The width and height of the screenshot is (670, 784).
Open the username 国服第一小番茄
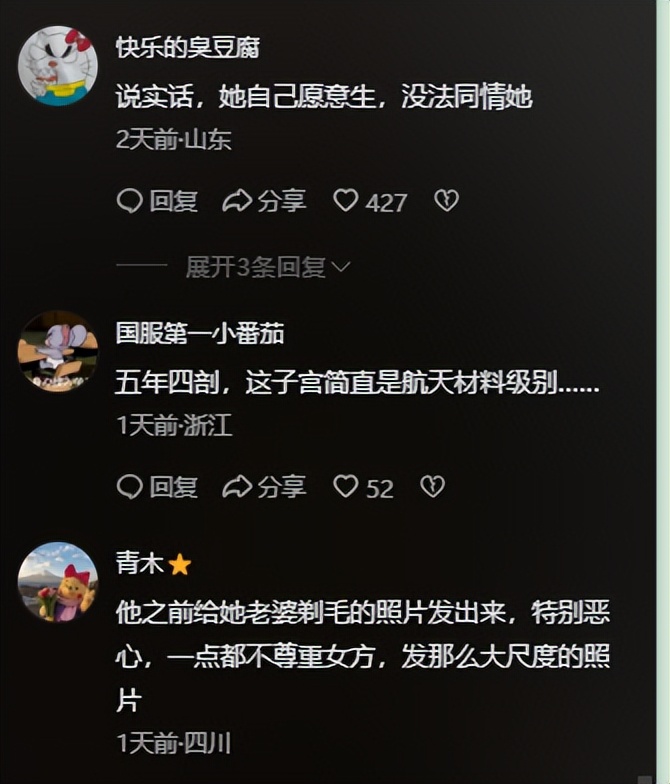(x=200, y=333)
